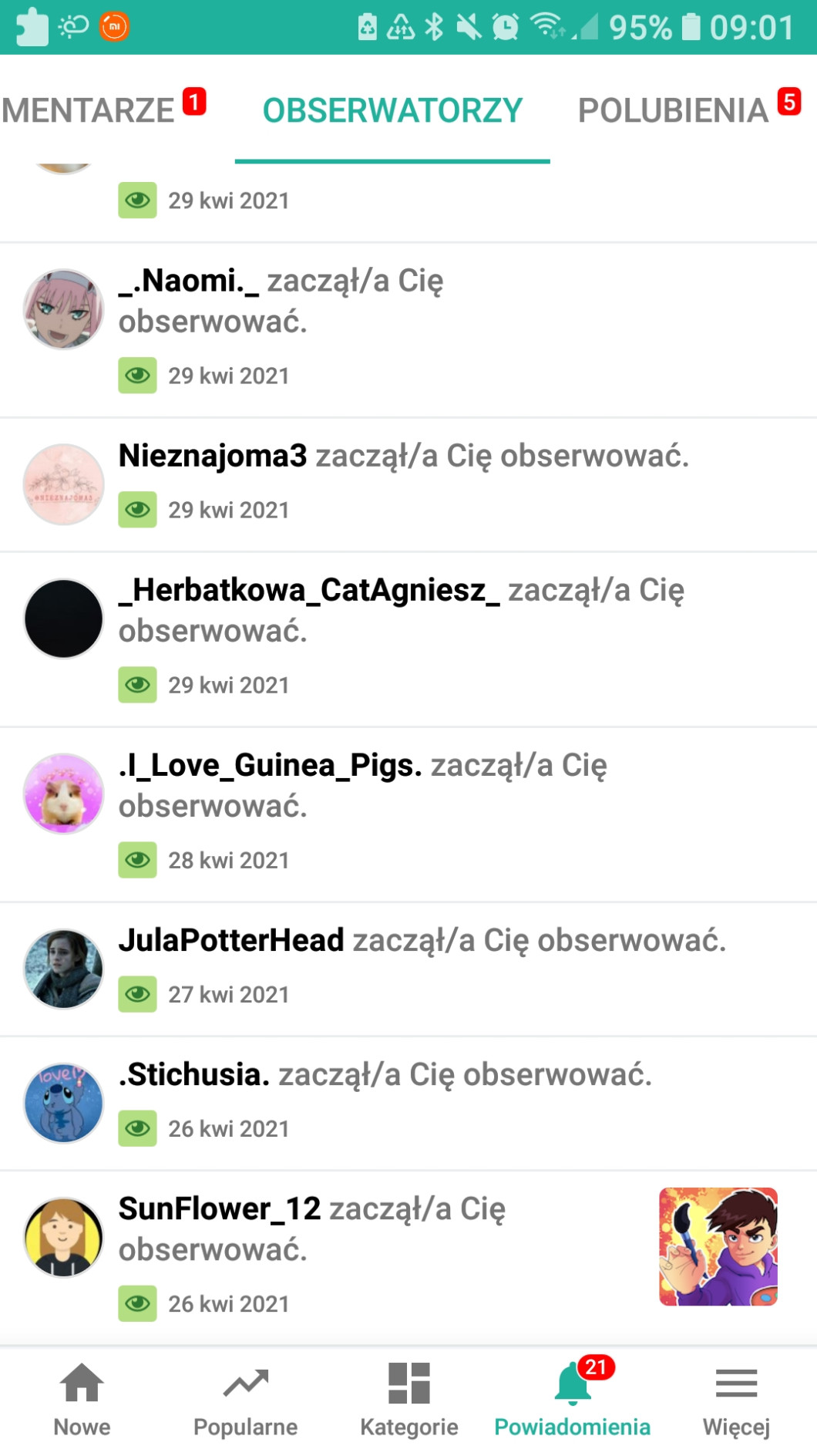View _Herbatkowa_CatAgniesz_ follow notification
817x1456 pixels.
pyautogui.click(x=408, y=639)
